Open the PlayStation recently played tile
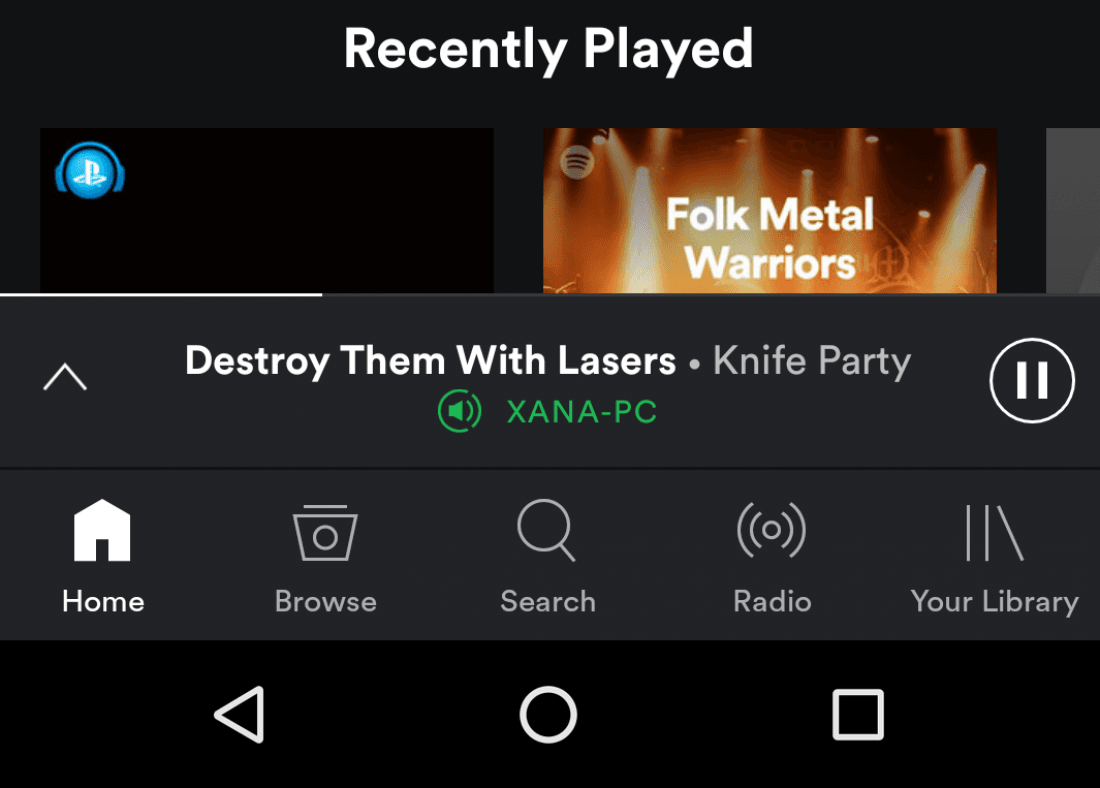This screenshot has width=1100, height=788. (266, 210)
